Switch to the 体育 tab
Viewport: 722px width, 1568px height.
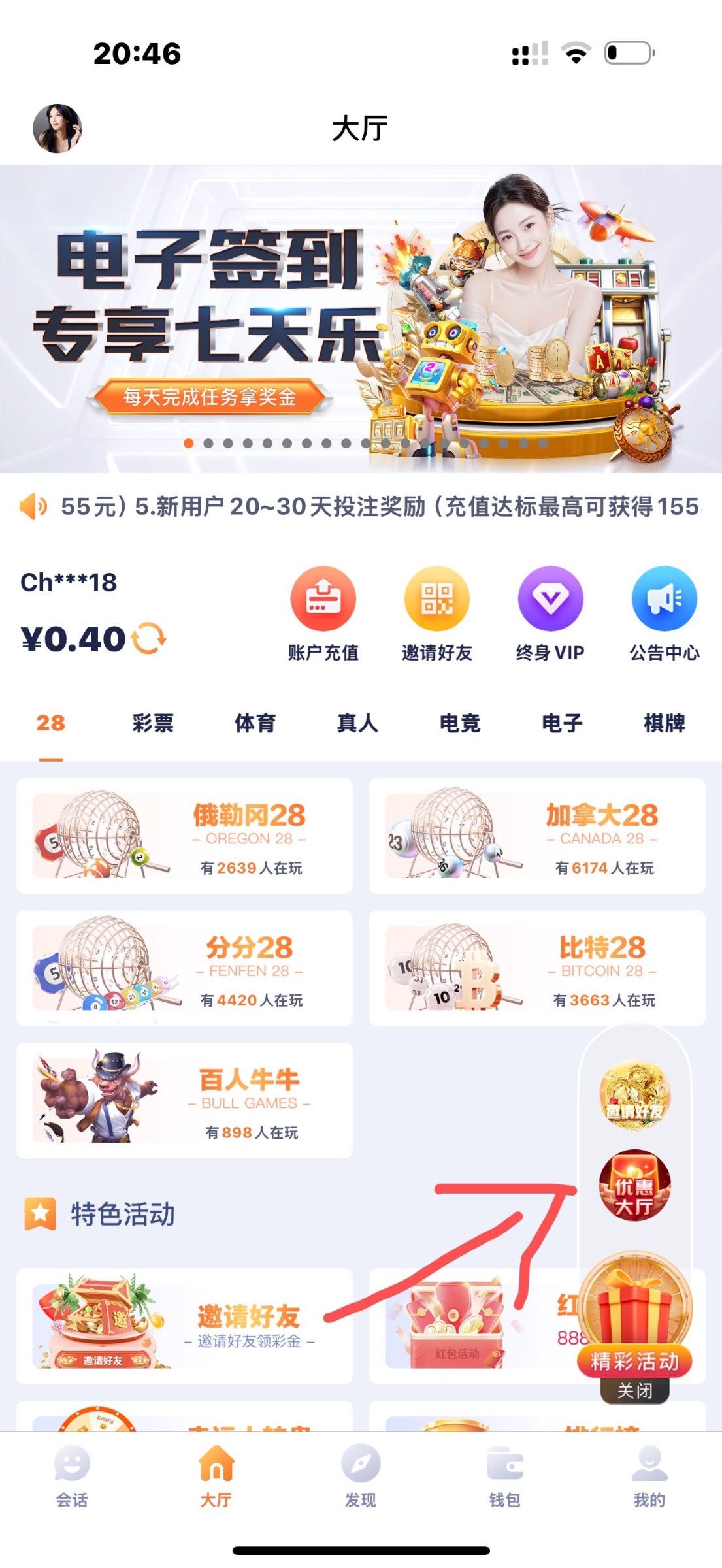255,723
